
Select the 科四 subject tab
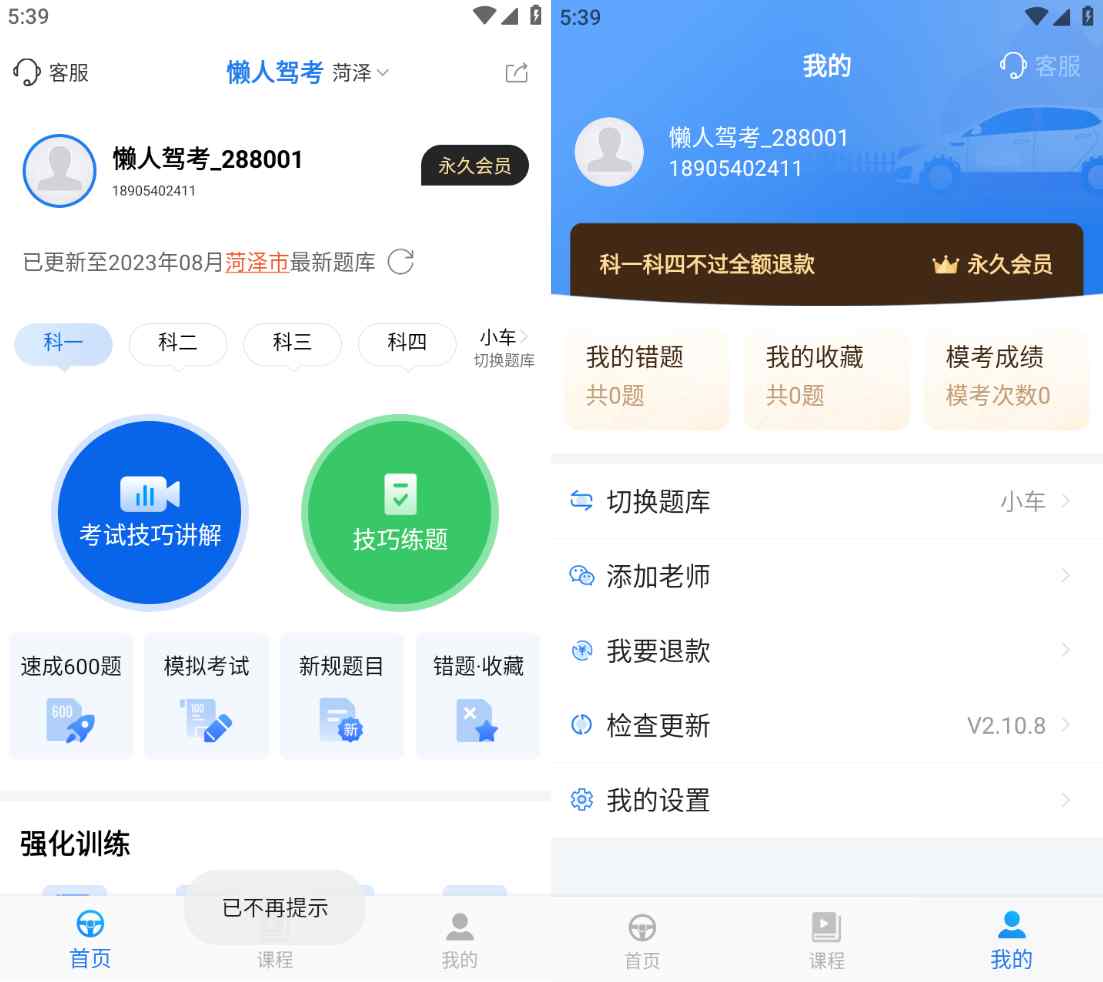click(x=407, y=343)
